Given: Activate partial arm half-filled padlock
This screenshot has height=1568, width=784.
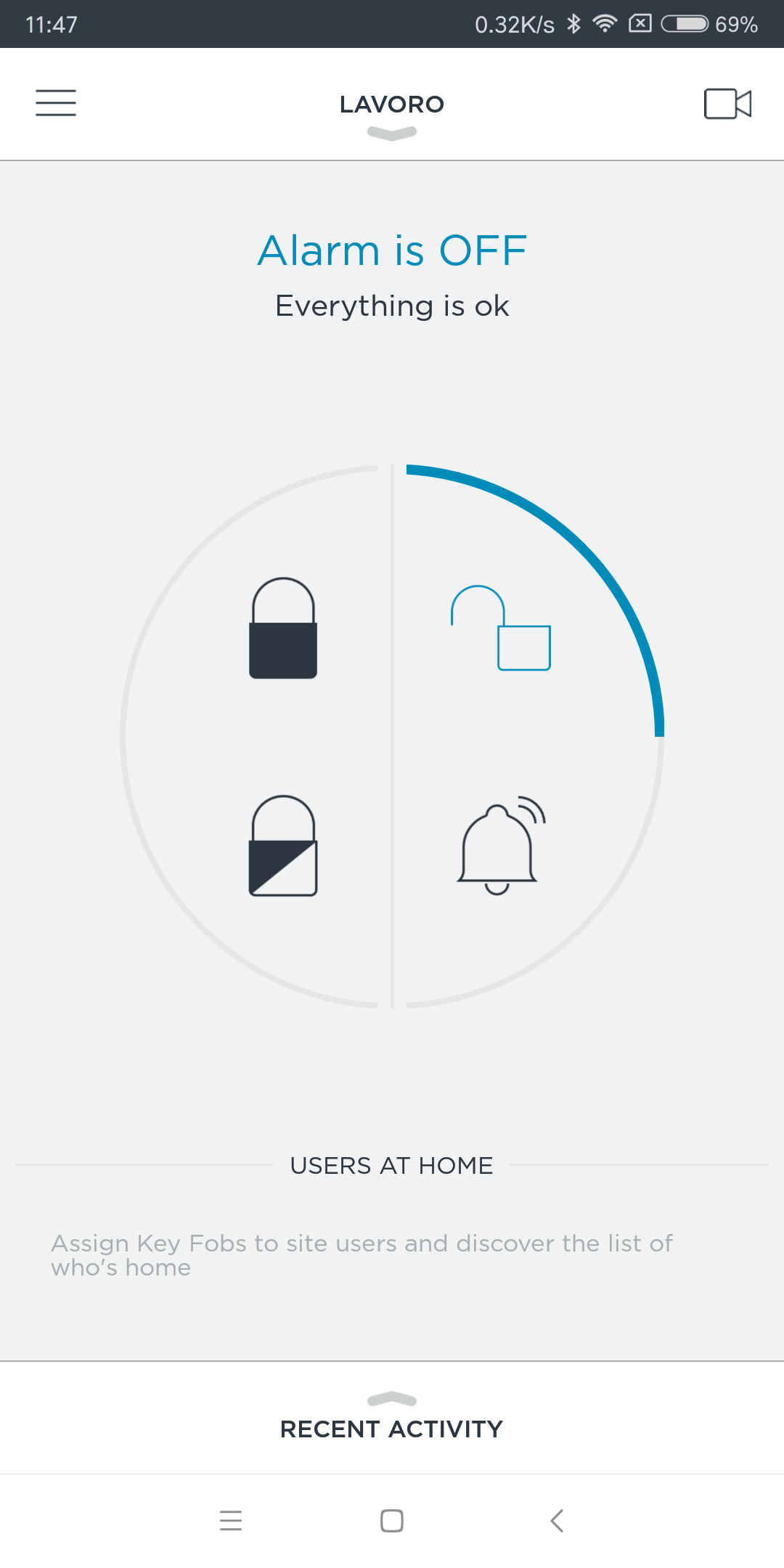Looking at the screenshot, I should click(x=283, y=846).
